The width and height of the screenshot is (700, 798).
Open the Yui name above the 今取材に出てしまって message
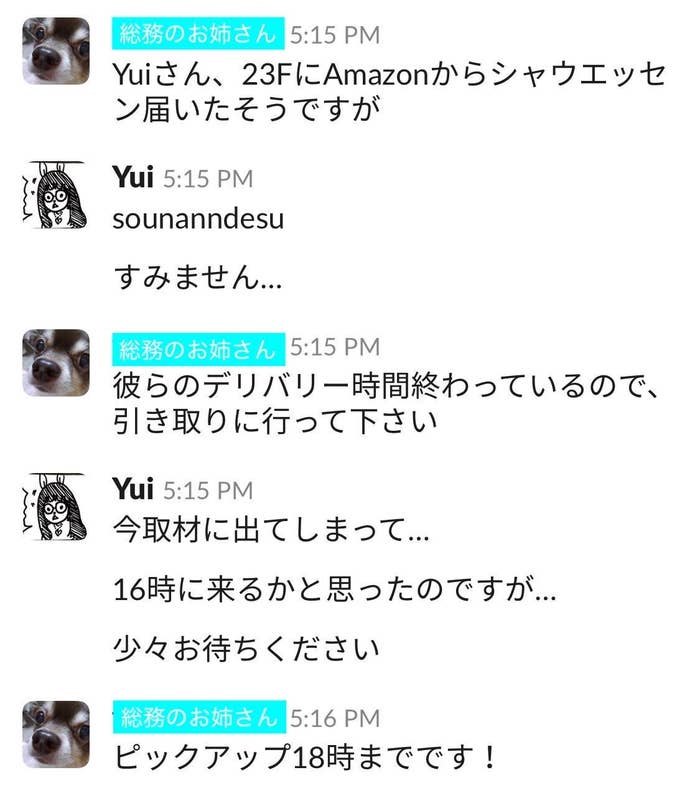(x=133, y=490)
